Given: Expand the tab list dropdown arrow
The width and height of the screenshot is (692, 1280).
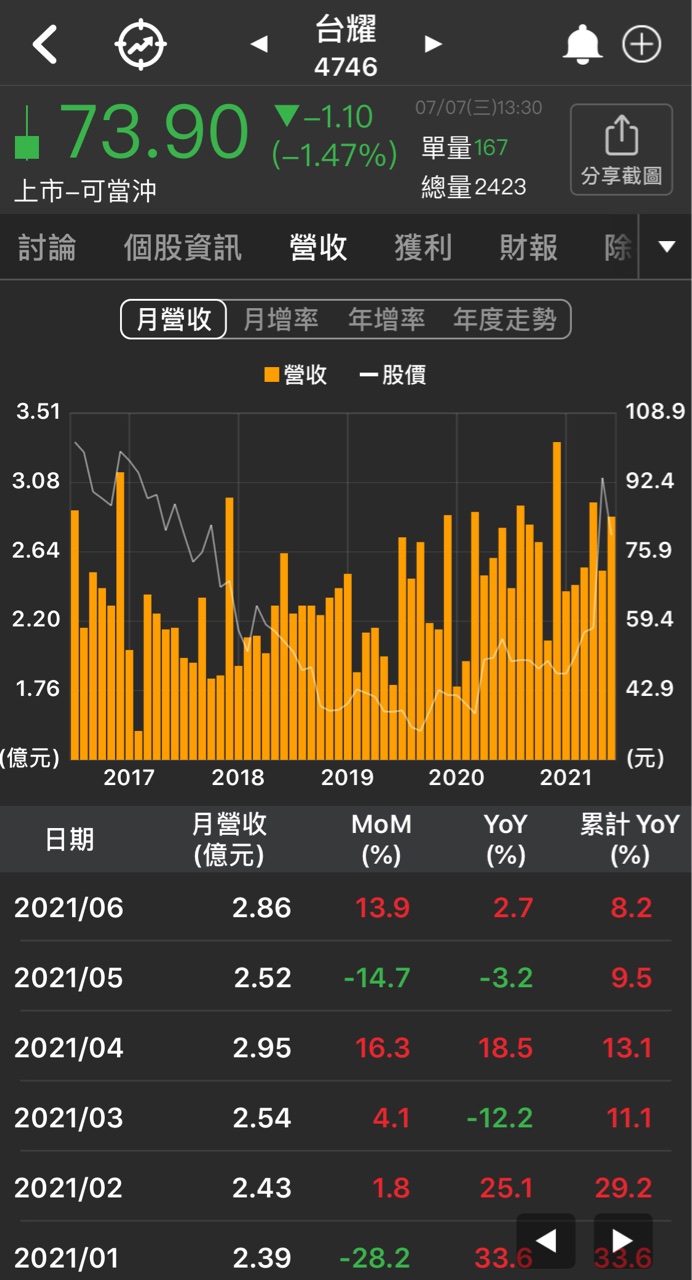Looking at the screenshot, I should [x=667, y=247].
